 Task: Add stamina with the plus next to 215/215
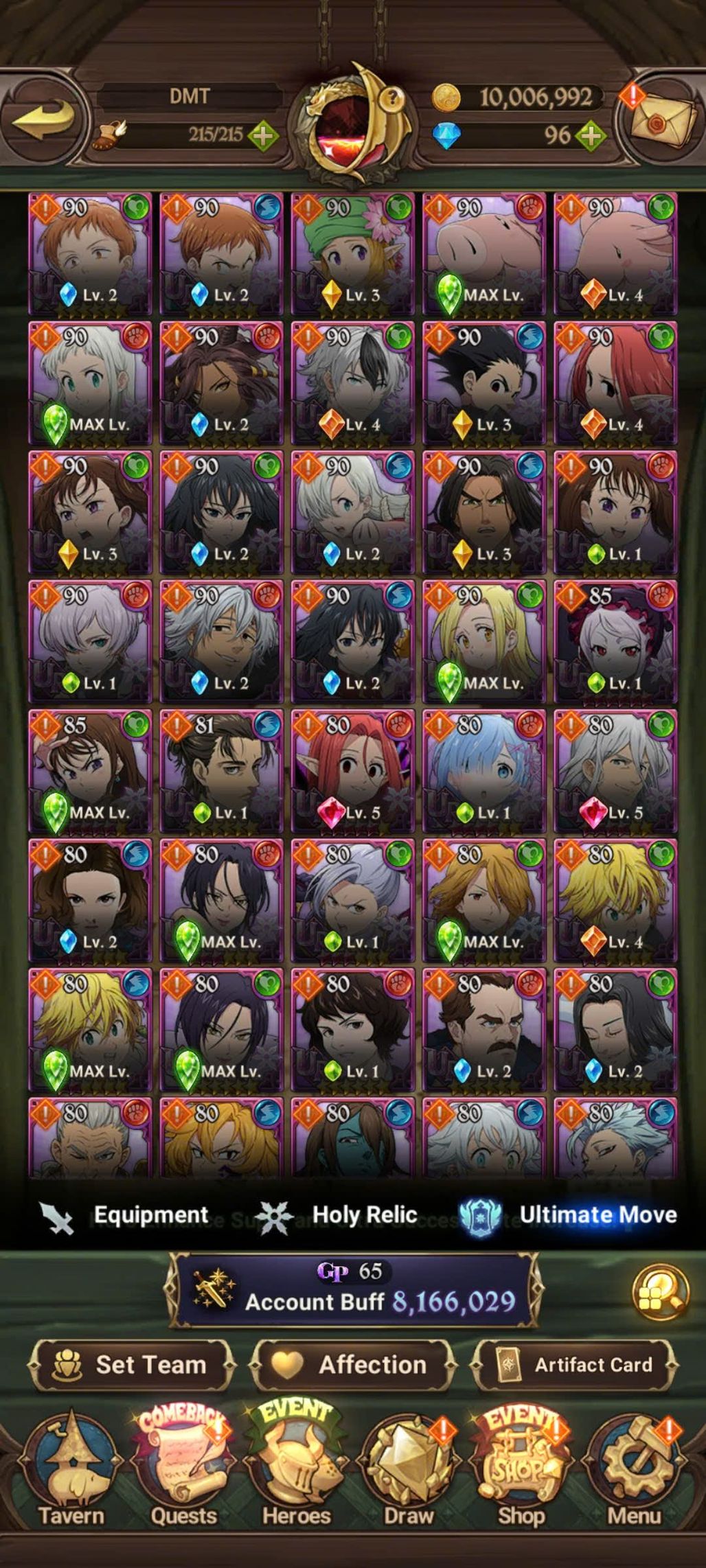click(262, 135)
